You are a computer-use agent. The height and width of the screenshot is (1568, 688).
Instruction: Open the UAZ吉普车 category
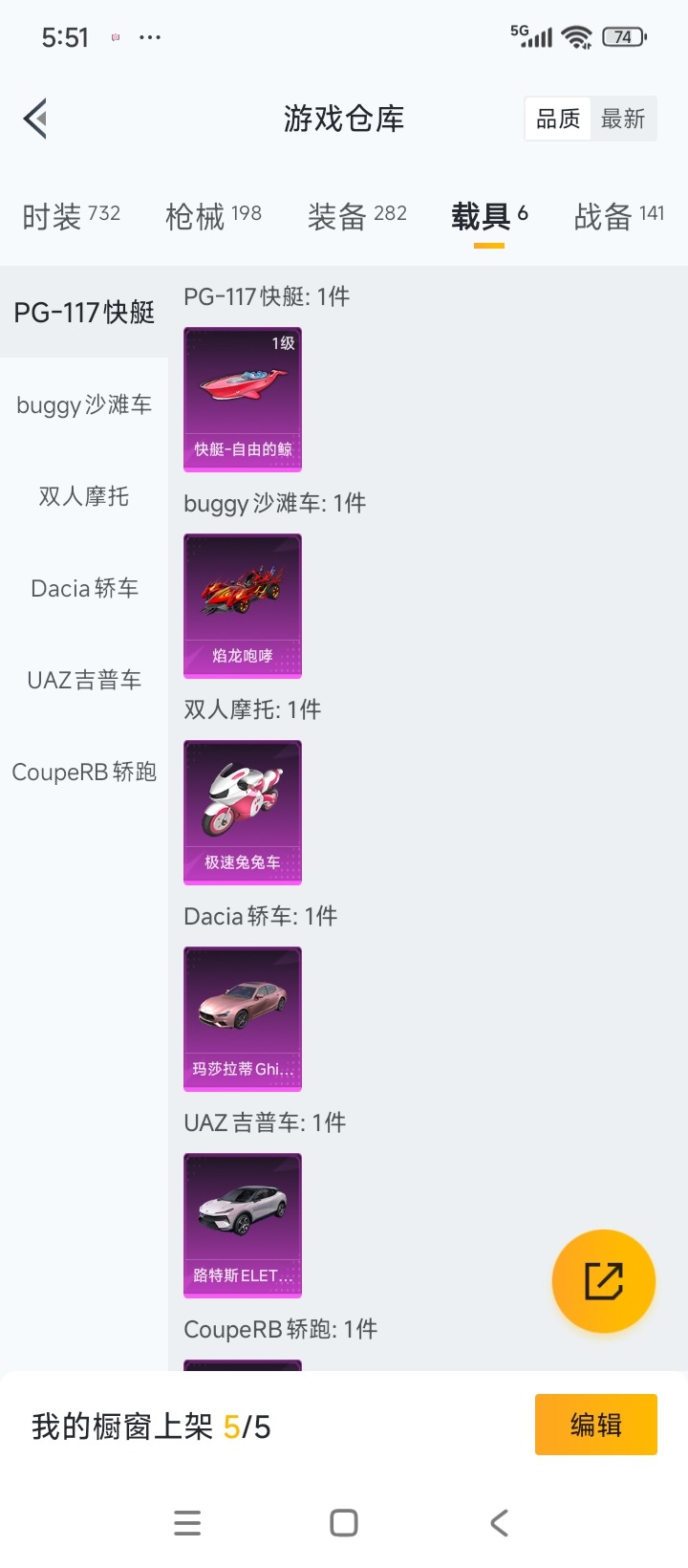tap(83, 680)
